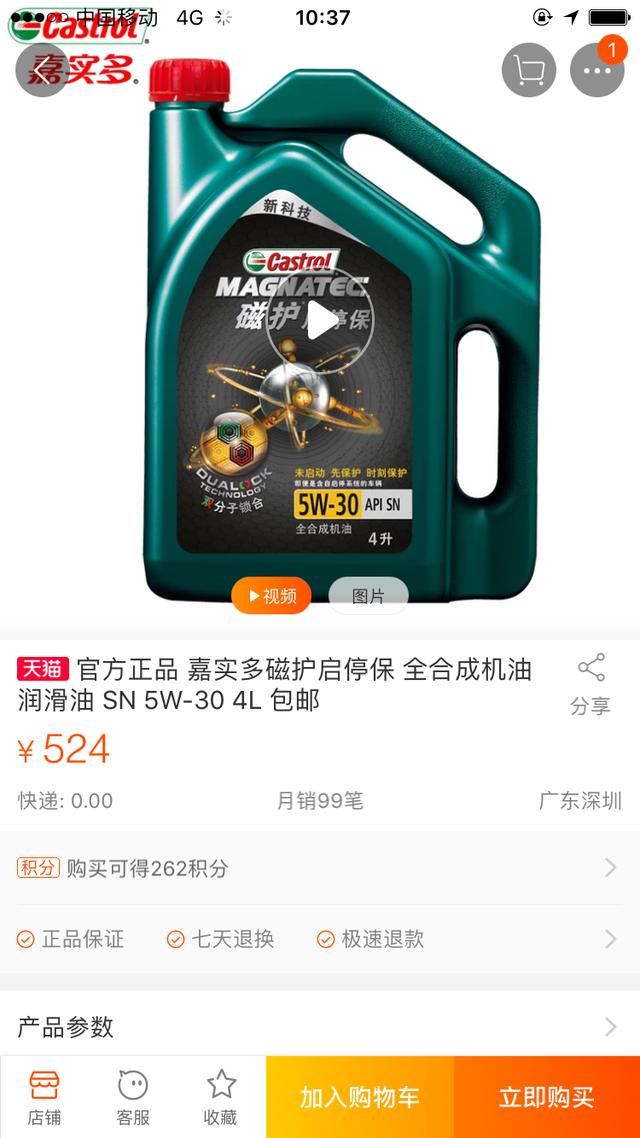Share this product via 分享
This screenshot has height=1138, width=640.
[x=590, y=685]
